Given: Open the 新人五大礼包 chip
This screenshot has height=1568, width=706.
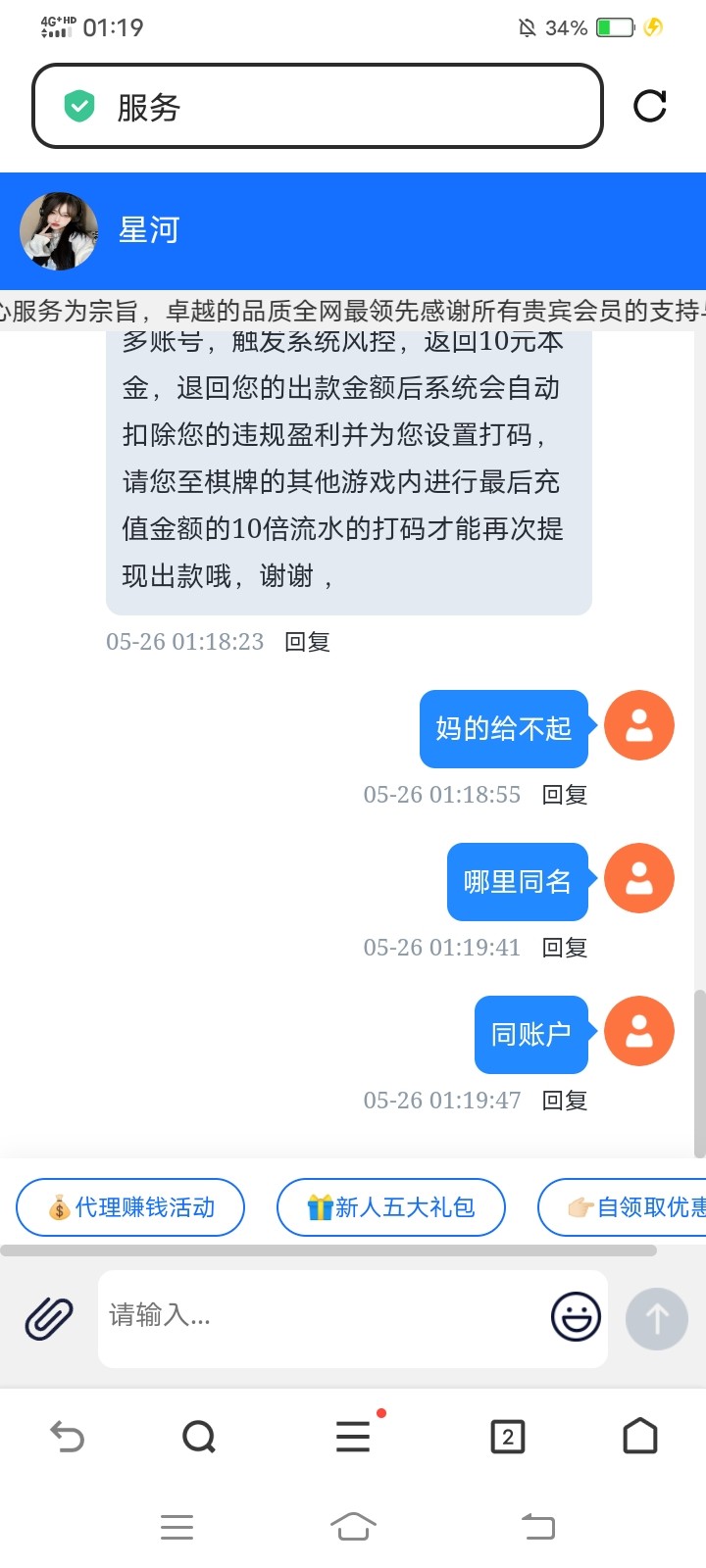Looking at the screenshot, I should tap(391, 1207).
